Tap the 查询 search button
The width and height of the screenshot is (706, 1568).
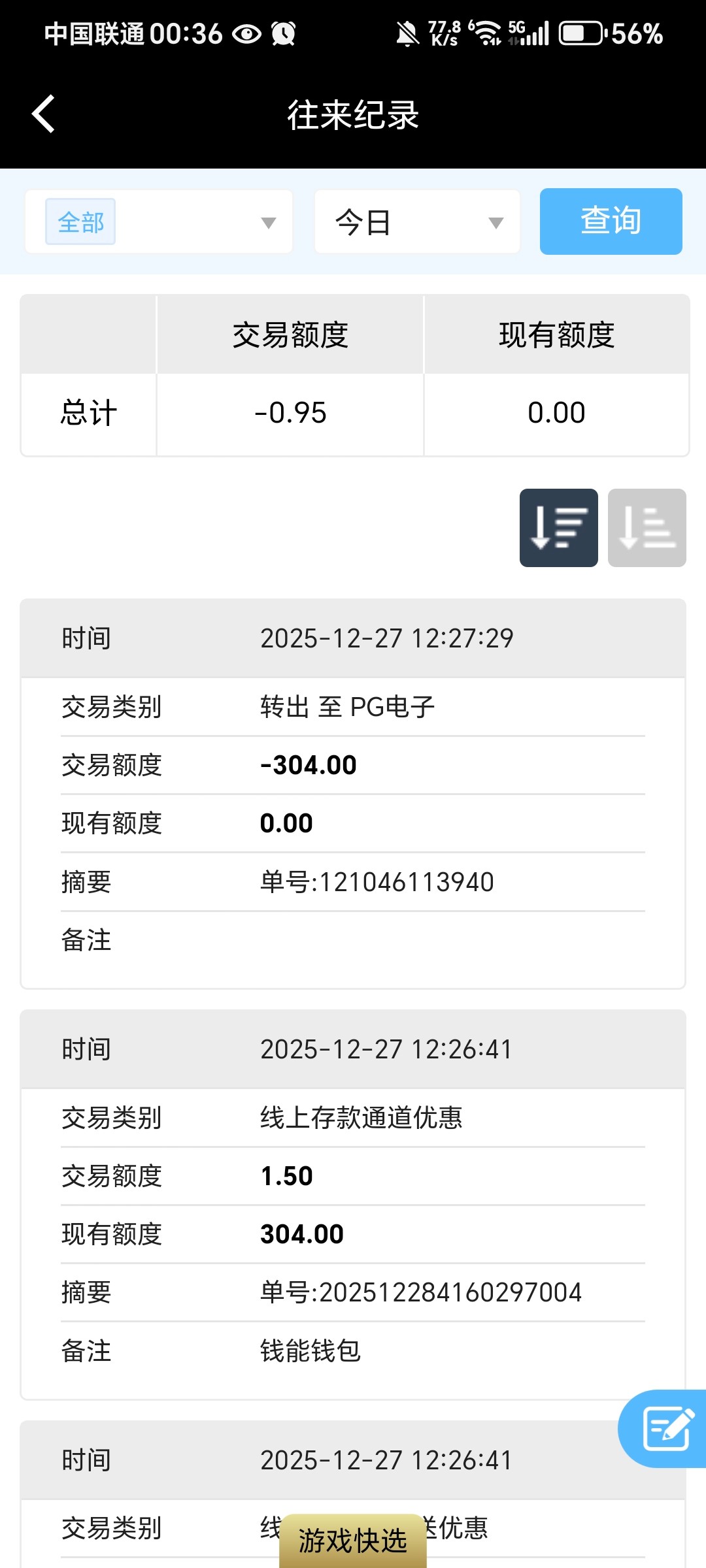pyautogui.click(x=611, y=221)
